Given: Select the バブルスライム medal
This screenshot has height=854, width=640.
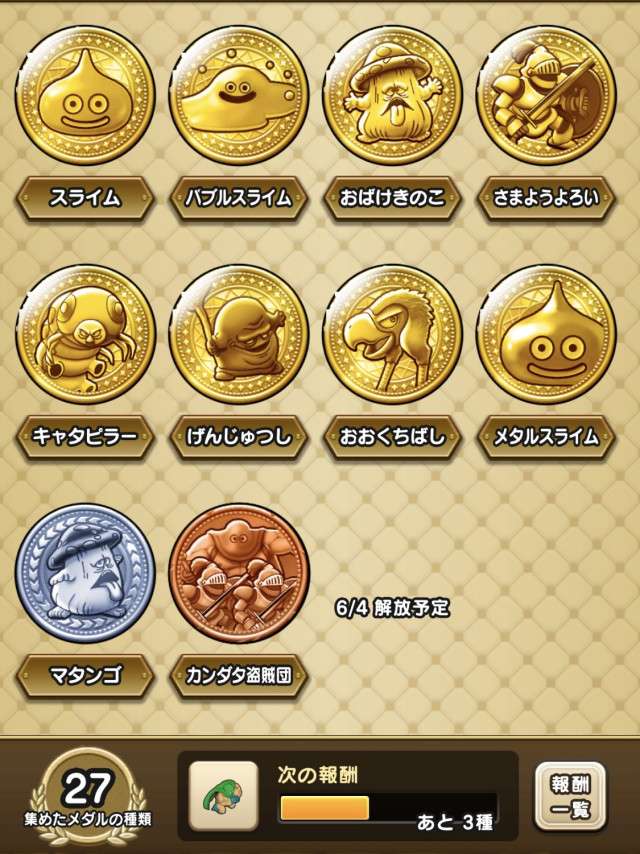Looking at the screenshot, I should pyautogui.click(x=239, y=95).
